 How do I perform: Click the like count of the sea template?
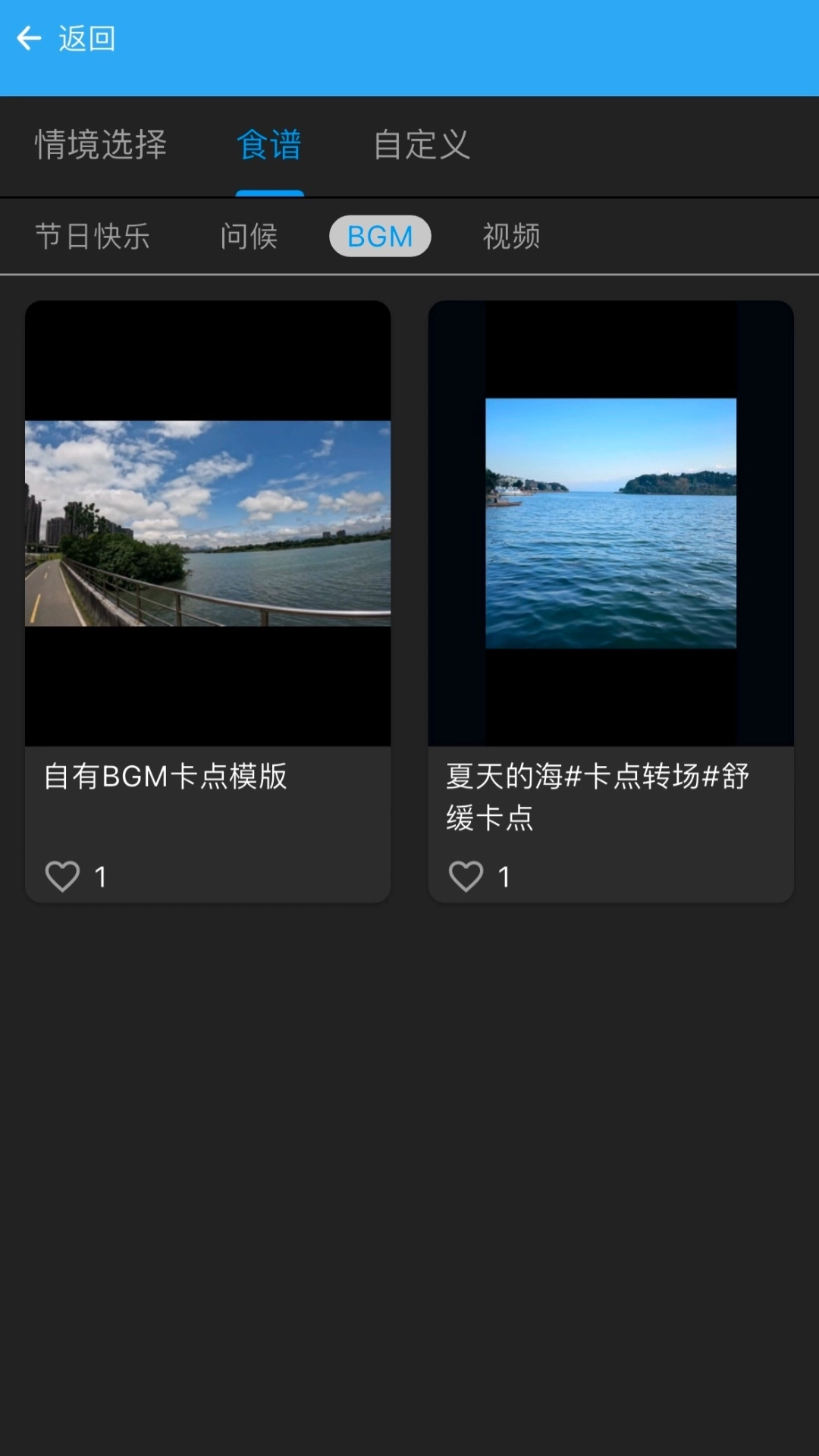(x=503, y=877)
